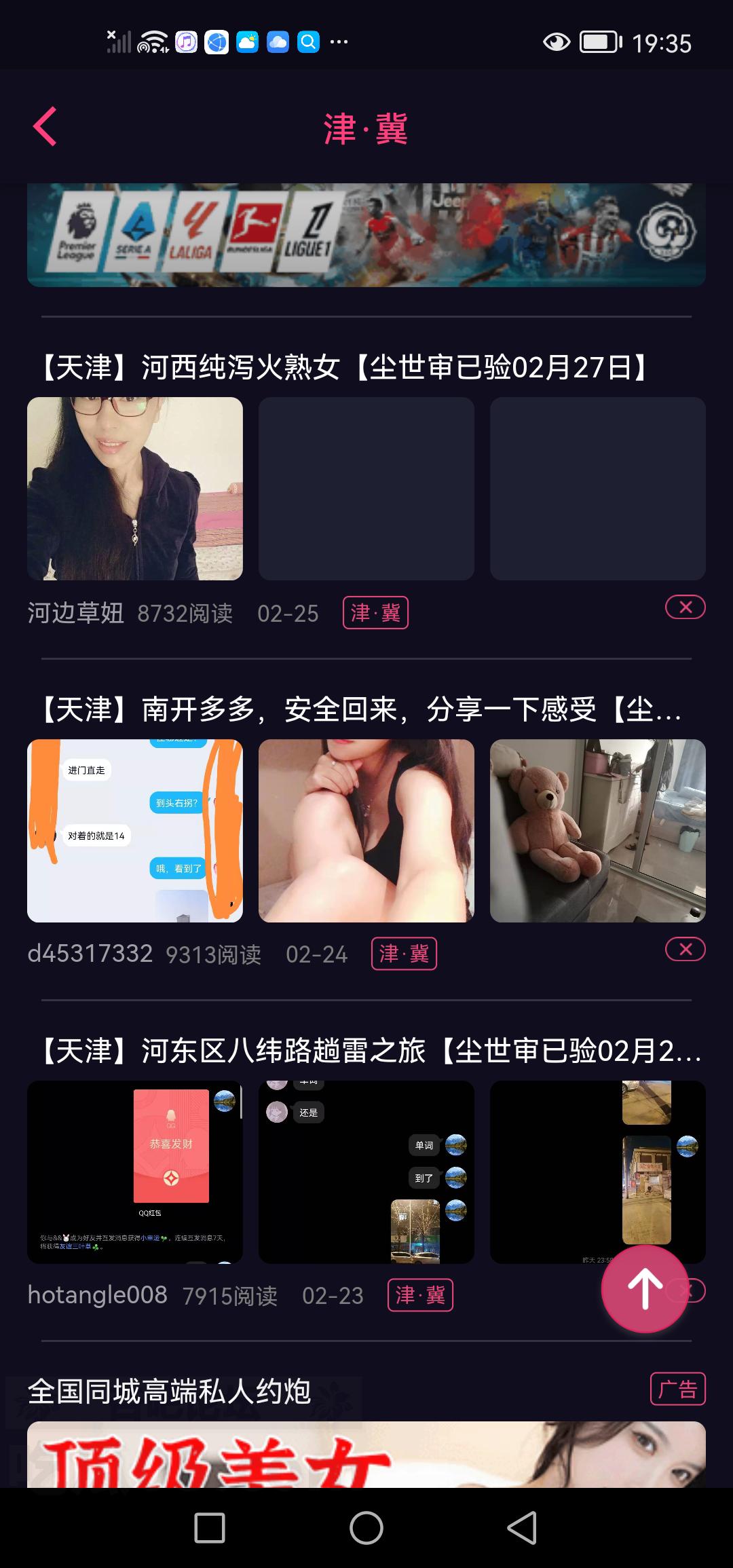The image size is (733, 1568).
Task: View the teddy bear photo in d45317332's post
Action: [x=597, y=831]
